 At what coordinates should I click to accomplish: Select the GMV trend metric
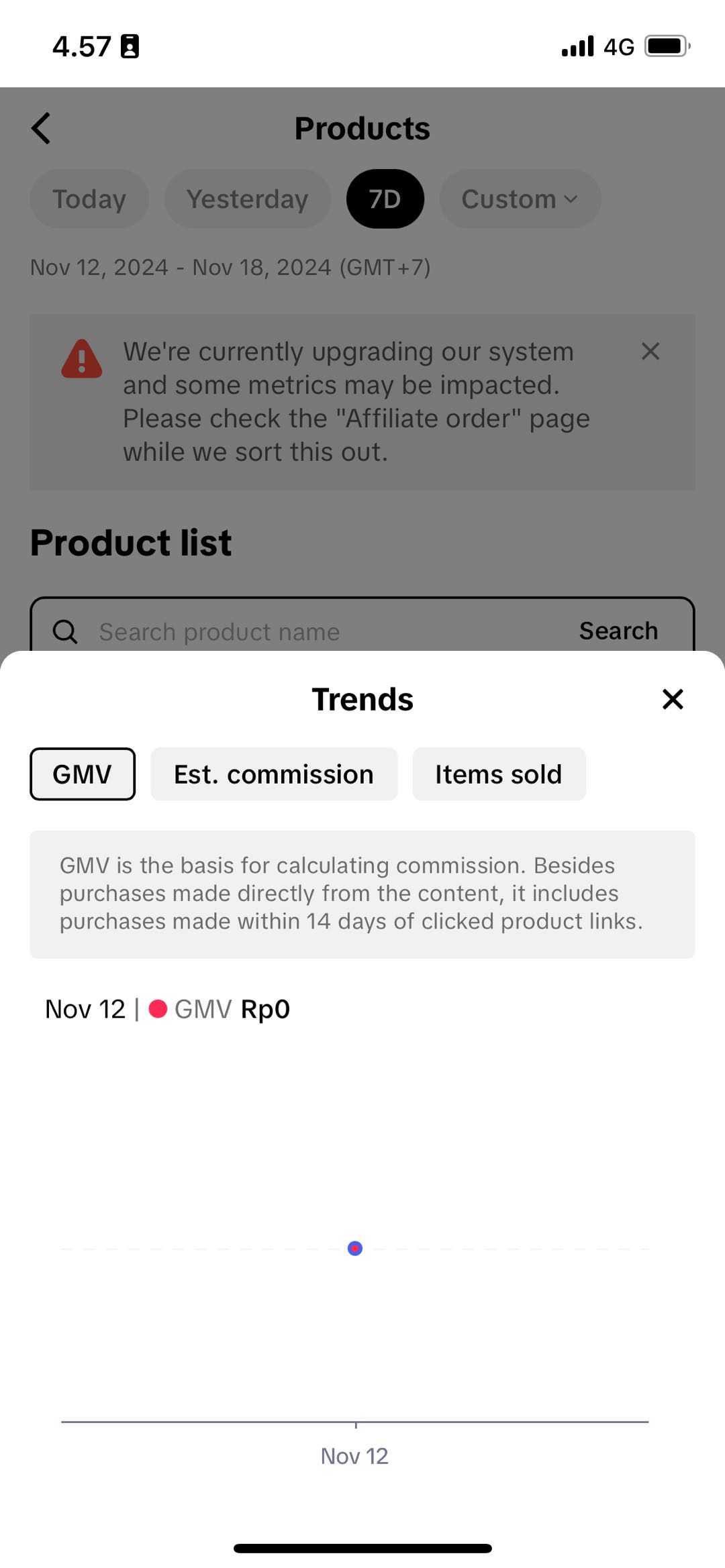click(83, 774)
